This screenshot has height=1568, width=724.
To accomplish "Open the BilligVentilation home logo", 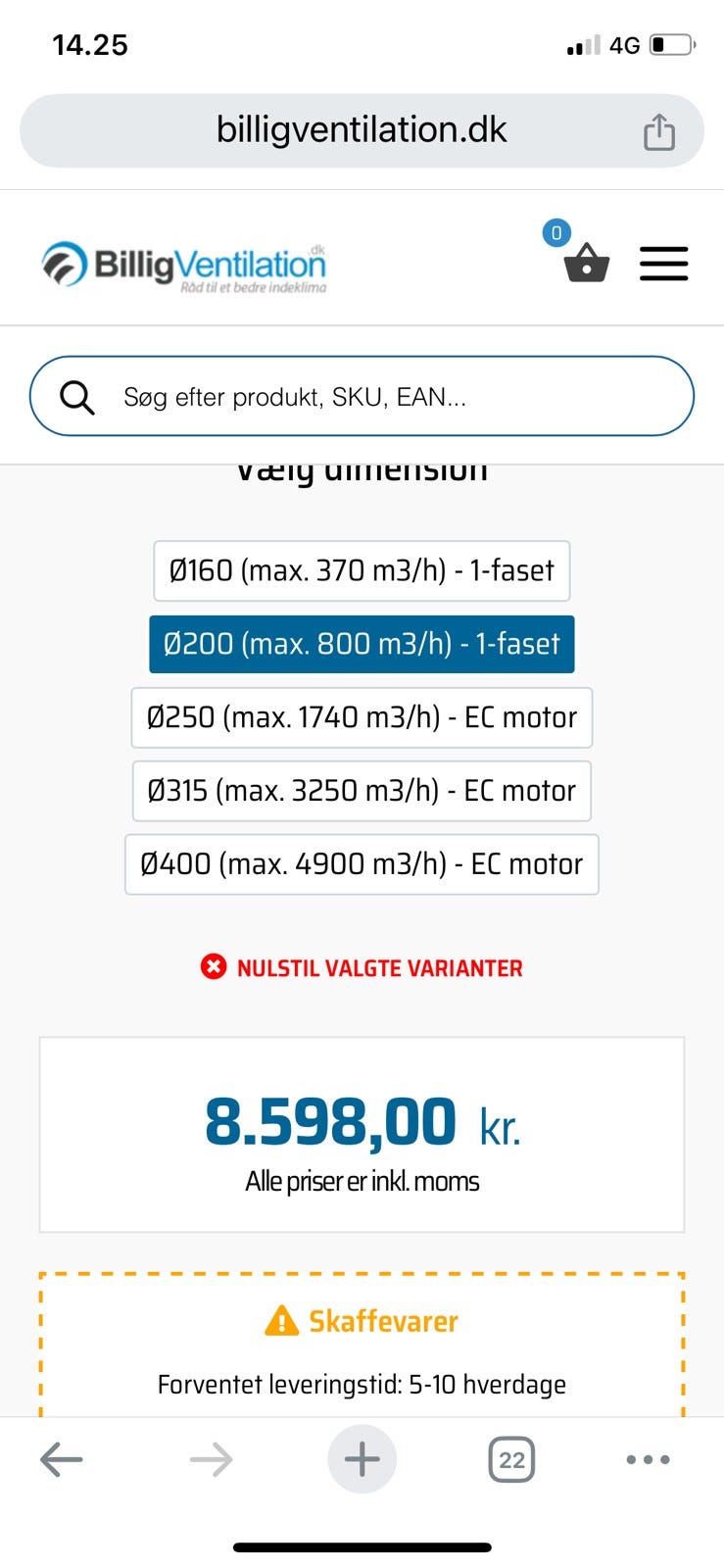I will coord(184,267).
